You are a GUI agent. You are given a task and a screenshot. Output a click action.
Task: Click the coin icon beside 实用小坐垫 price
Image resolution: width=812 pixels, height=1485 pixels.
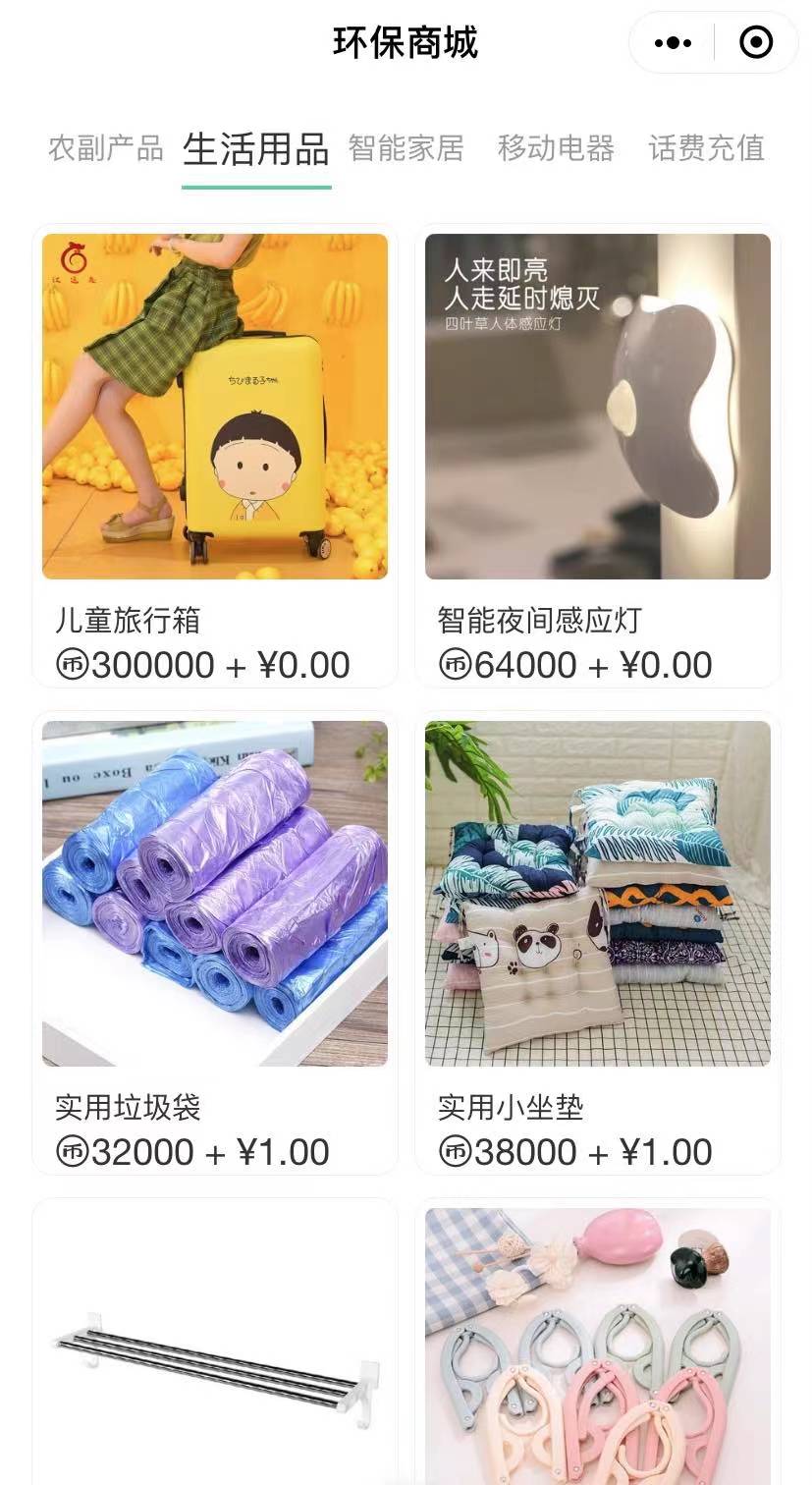(x=452, y=1151)
